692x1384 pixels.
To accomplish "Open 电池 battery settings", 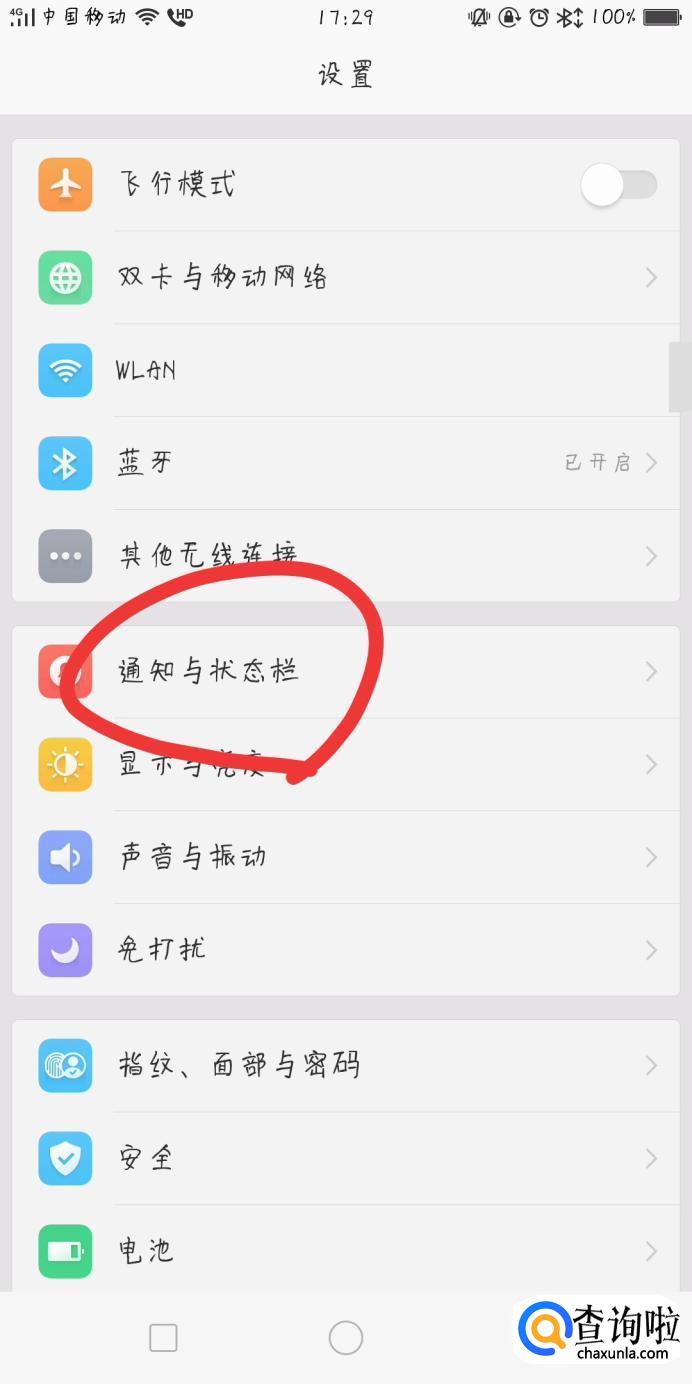I will (x=345, y=1250).
